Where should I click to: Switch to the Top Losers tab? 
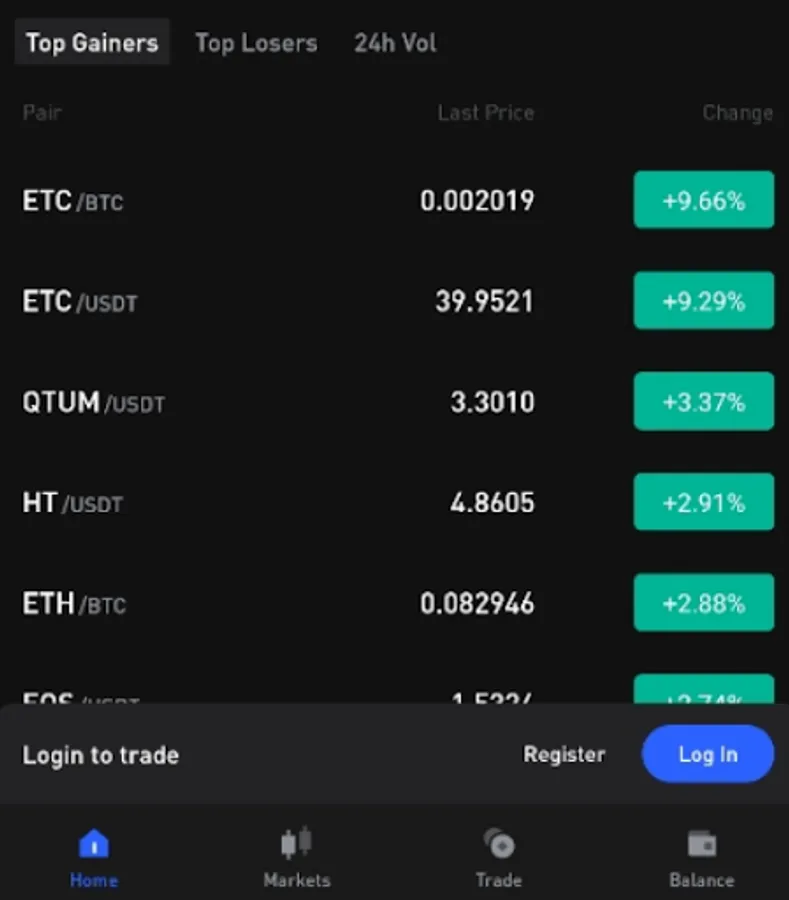(x=256, y=43)
